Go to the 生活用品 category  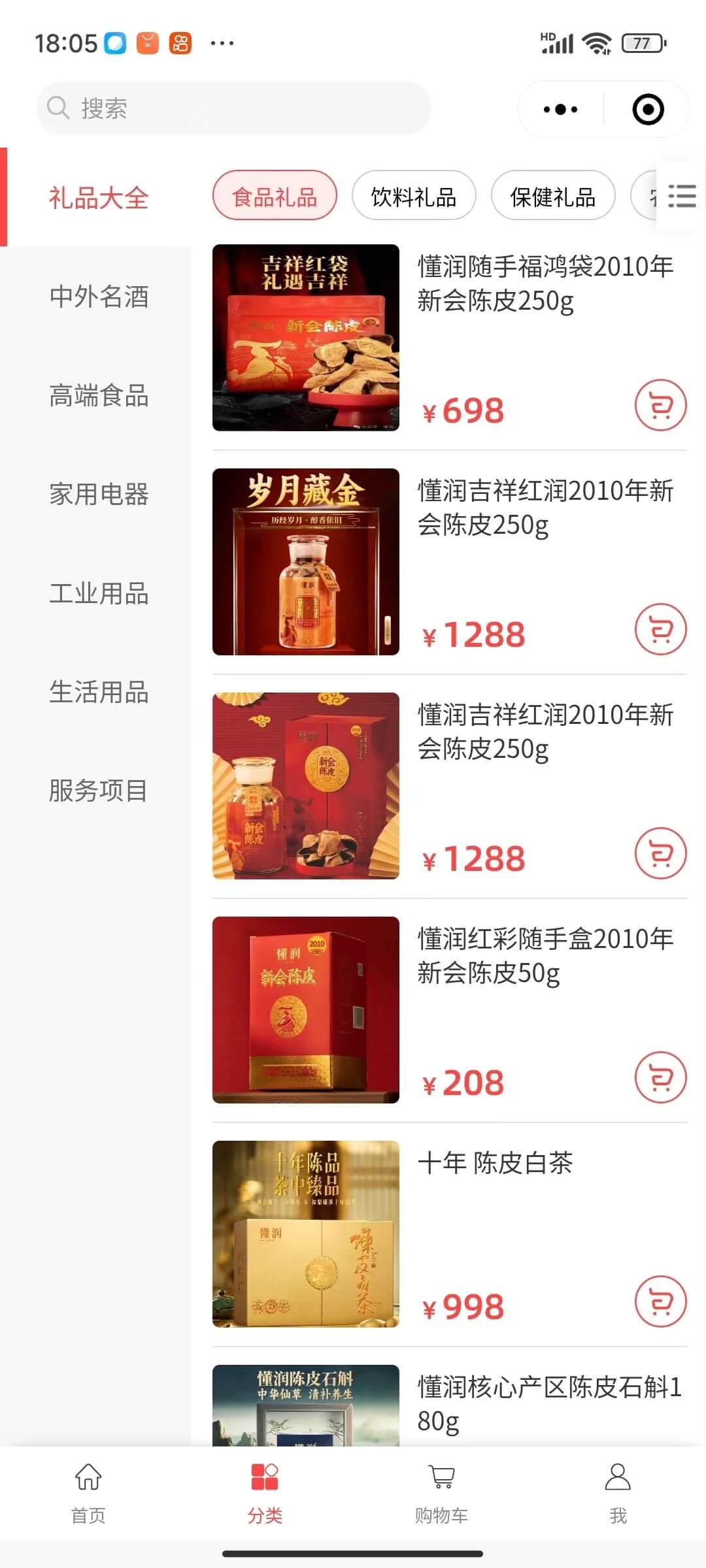pos(99,692)
